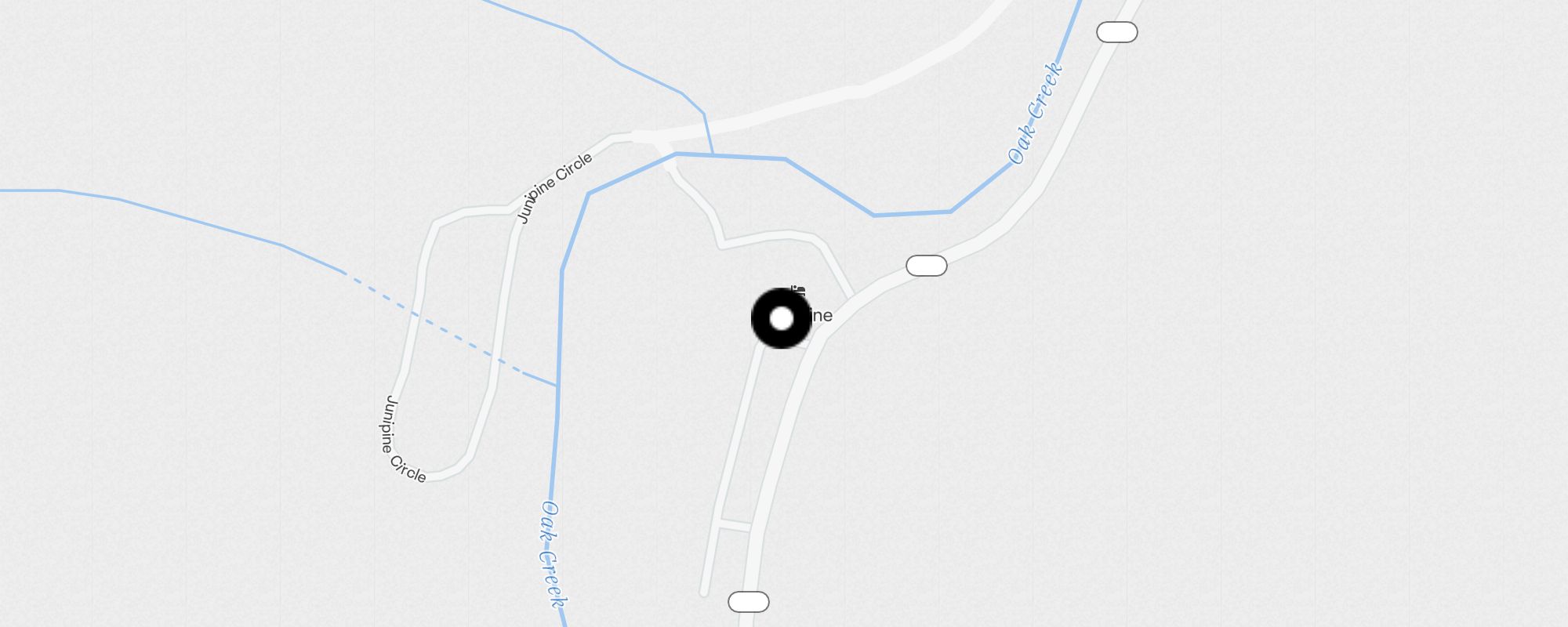
Task: Tap the black circular location marker
Action: pos(781,318)
